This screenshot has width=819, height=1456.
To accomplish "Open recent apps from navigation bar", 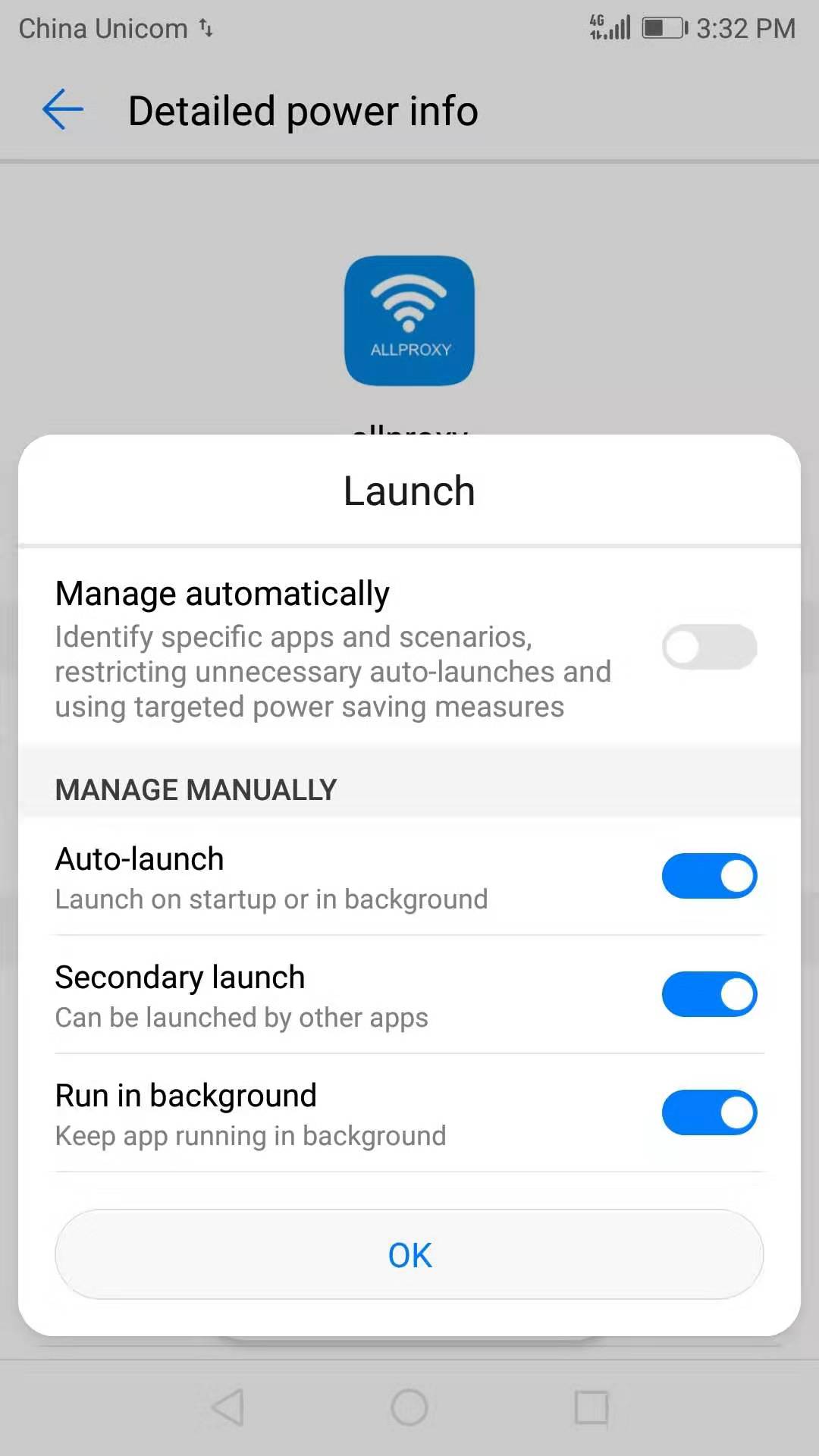I will pos(591,1408).
